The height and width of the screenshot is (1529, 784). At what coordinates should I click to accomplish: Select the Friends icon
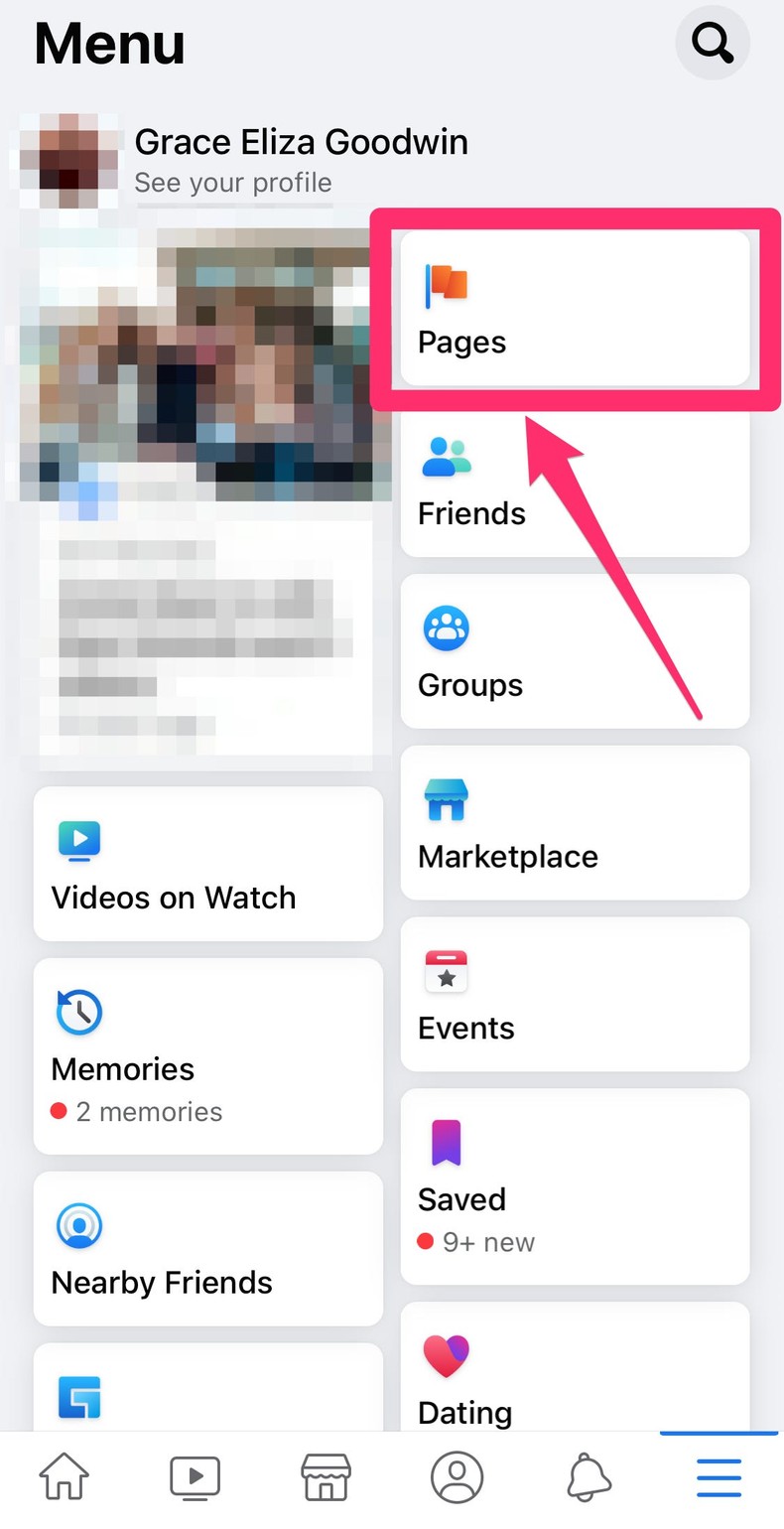446,456
